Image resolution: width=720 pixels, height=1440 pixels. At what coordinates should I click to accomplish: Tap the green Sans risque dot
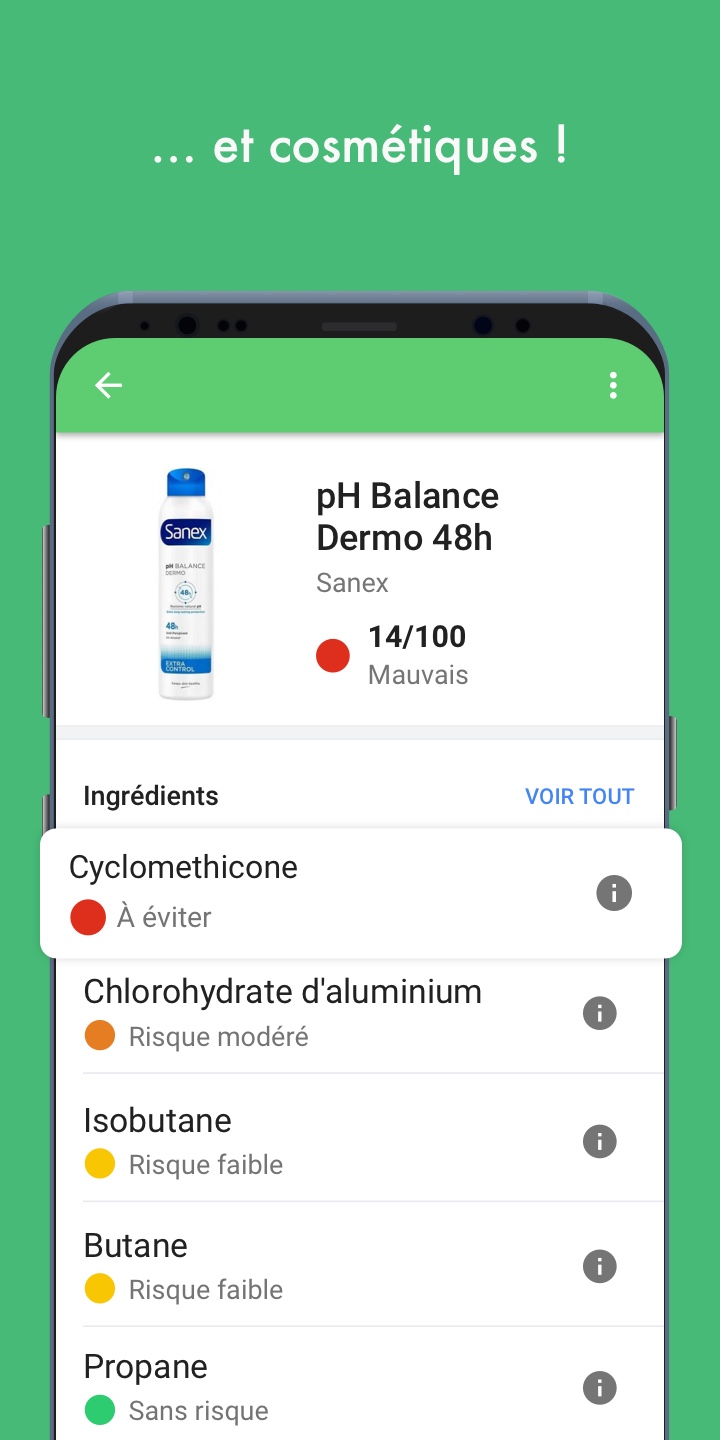coord(99,1411)
